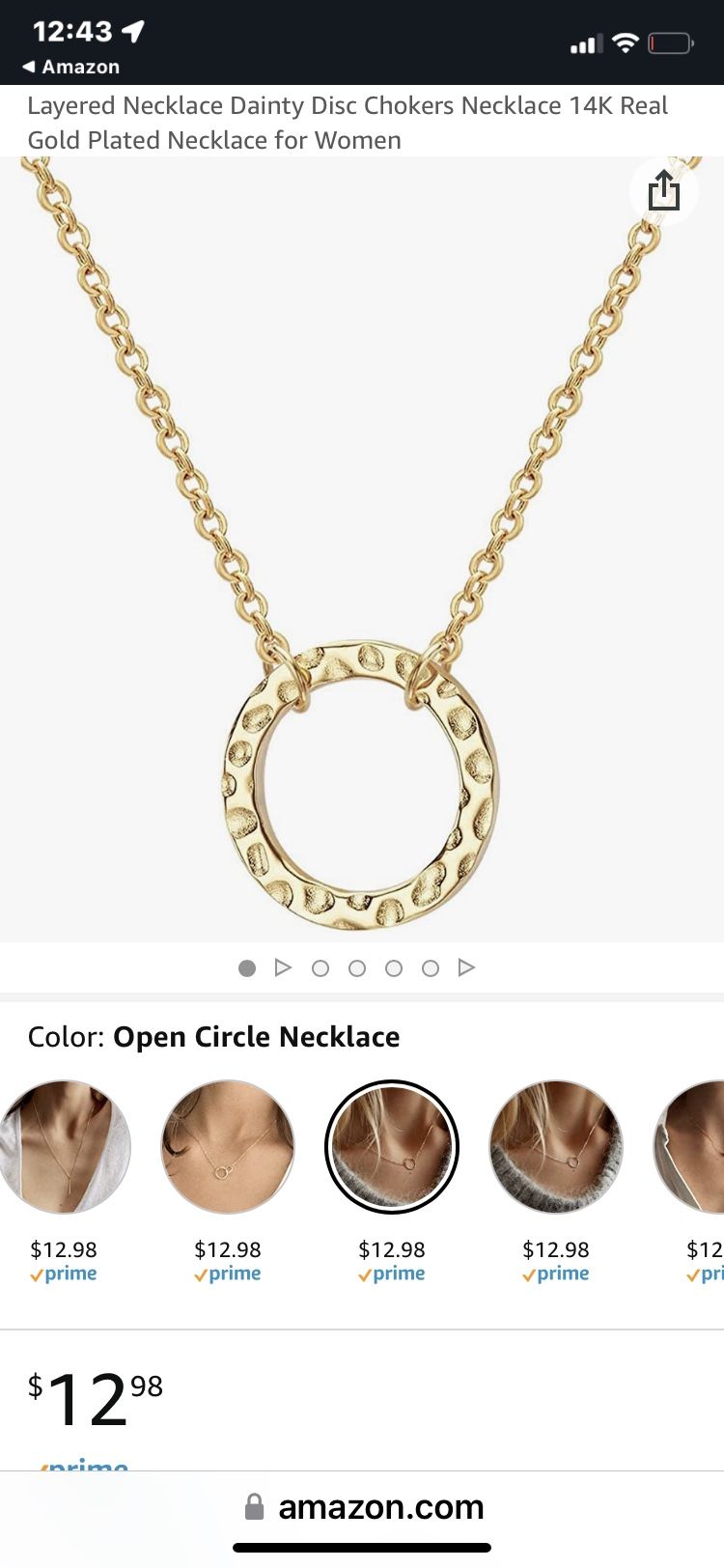The height and width of the screenshot is (1568, 724).
Task: Open the main necklace product image
Action: [x=361, y=550]
